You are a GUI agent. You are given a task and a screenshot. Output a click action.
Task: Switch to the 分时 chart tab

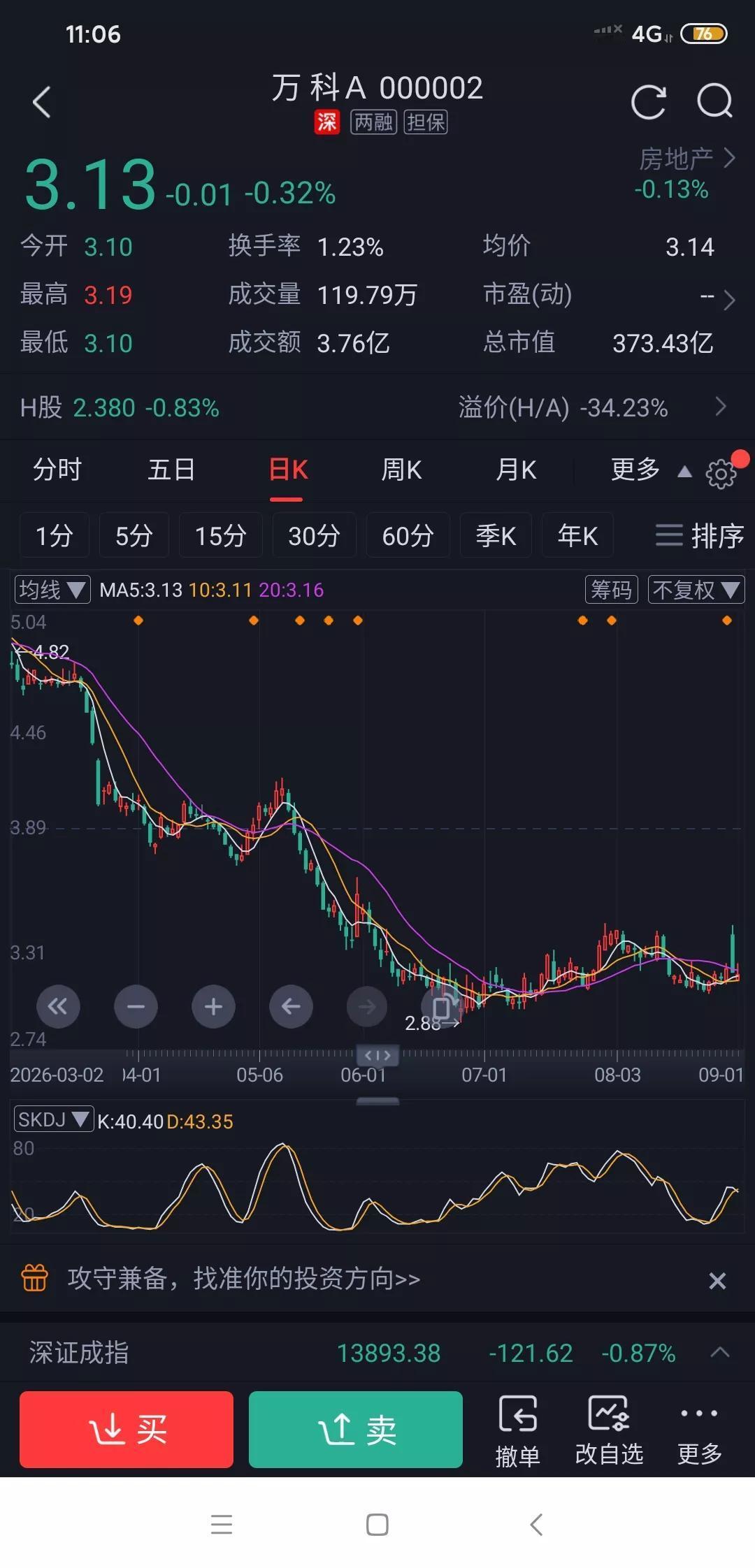click(57, 470)
